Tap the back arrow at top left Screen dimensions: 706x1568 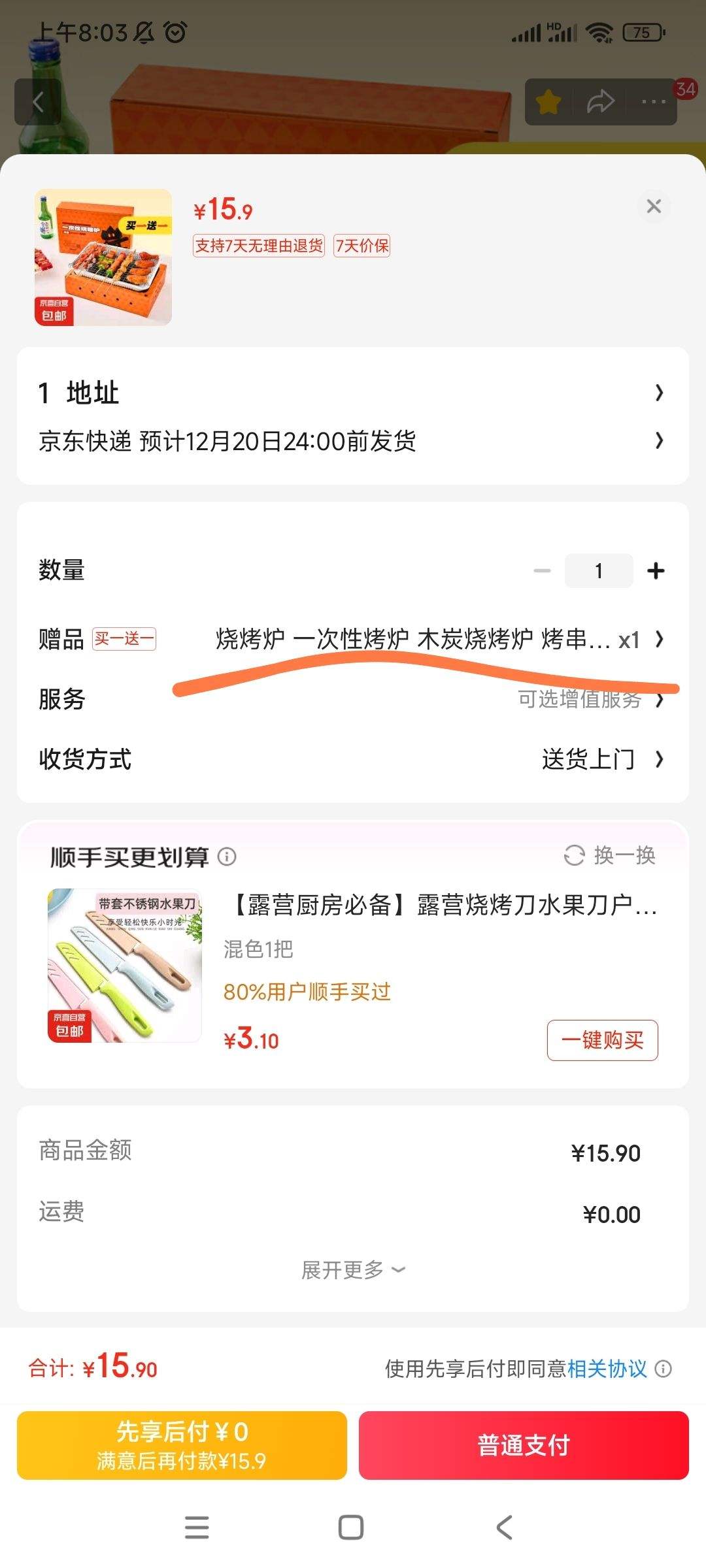click(37, 101)
